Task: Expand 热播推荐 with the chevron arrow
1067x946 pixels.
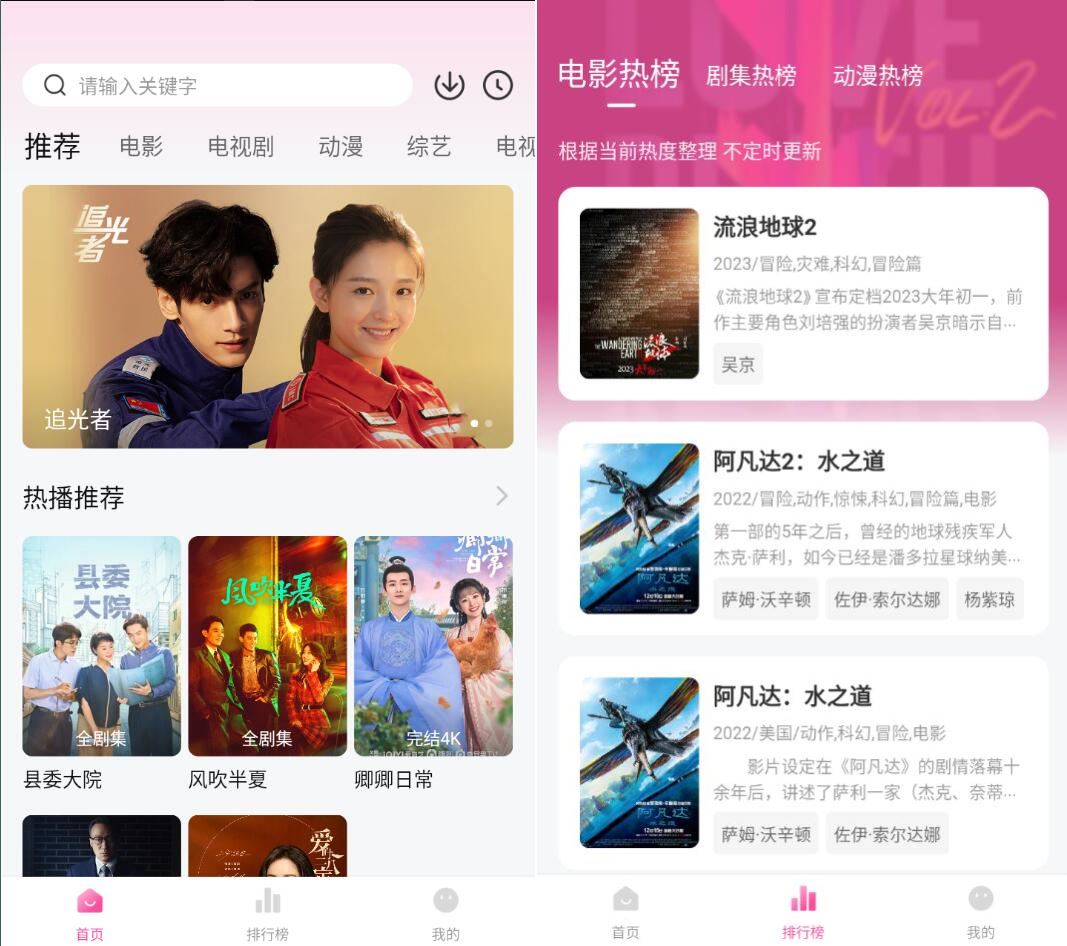Action: pos(502,496)
